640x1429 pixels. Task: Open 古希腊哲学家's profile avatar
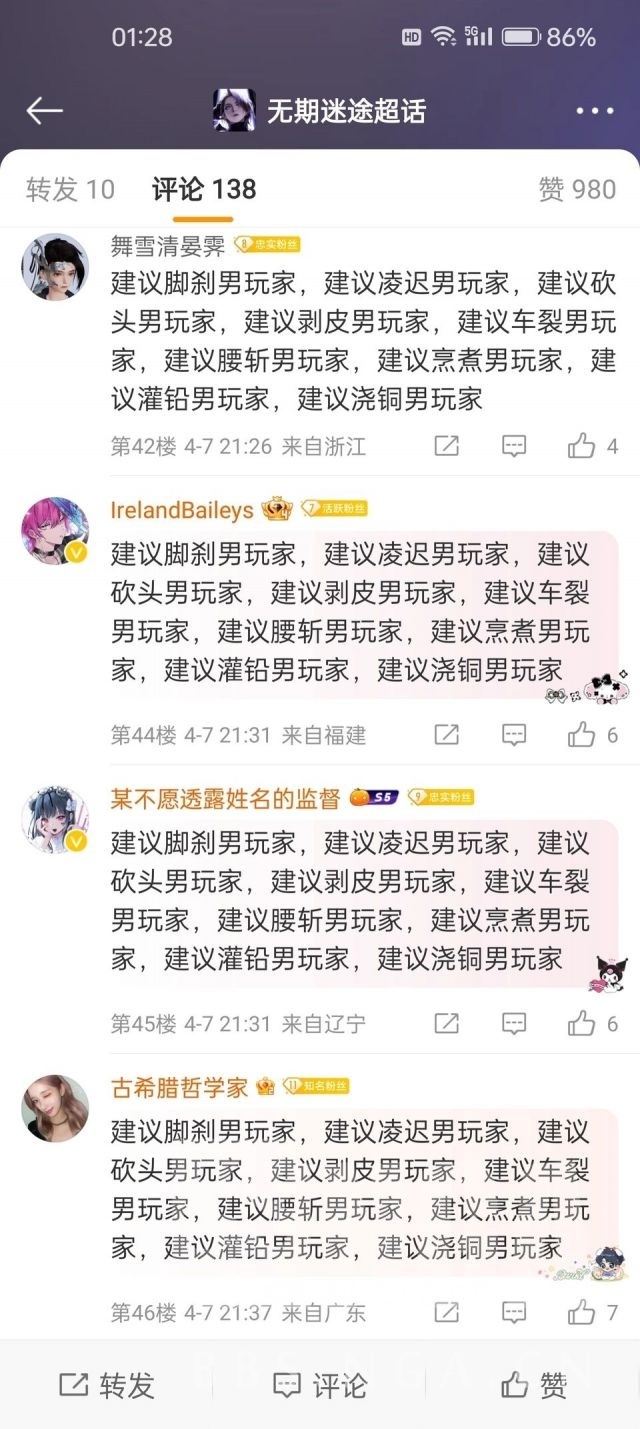55,1108
